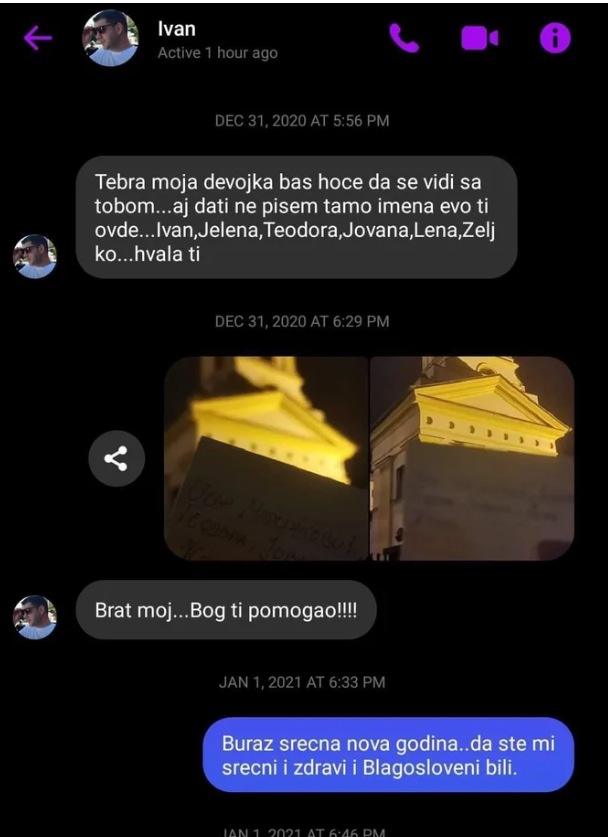The image size is (608, 837).
Task: Start a voice call with Ivan
Action: click(x=405, y=38)
